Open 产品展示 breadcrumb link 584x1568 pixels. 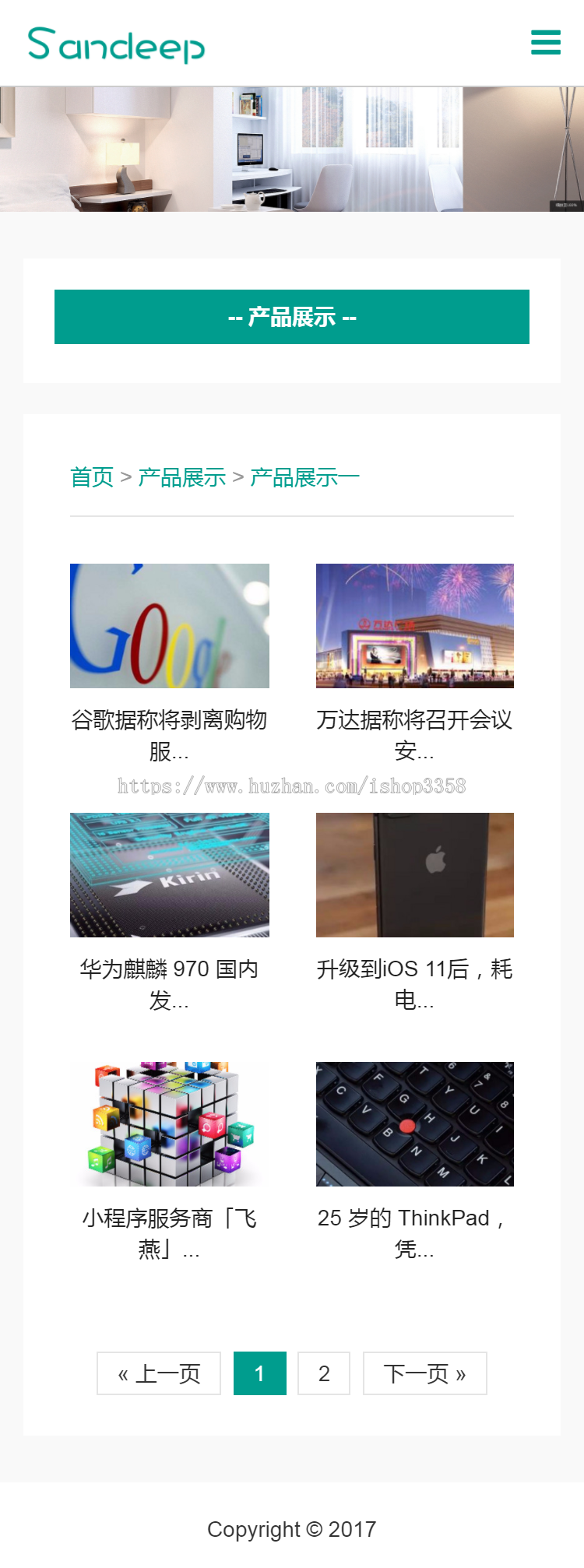pos(181,477)
